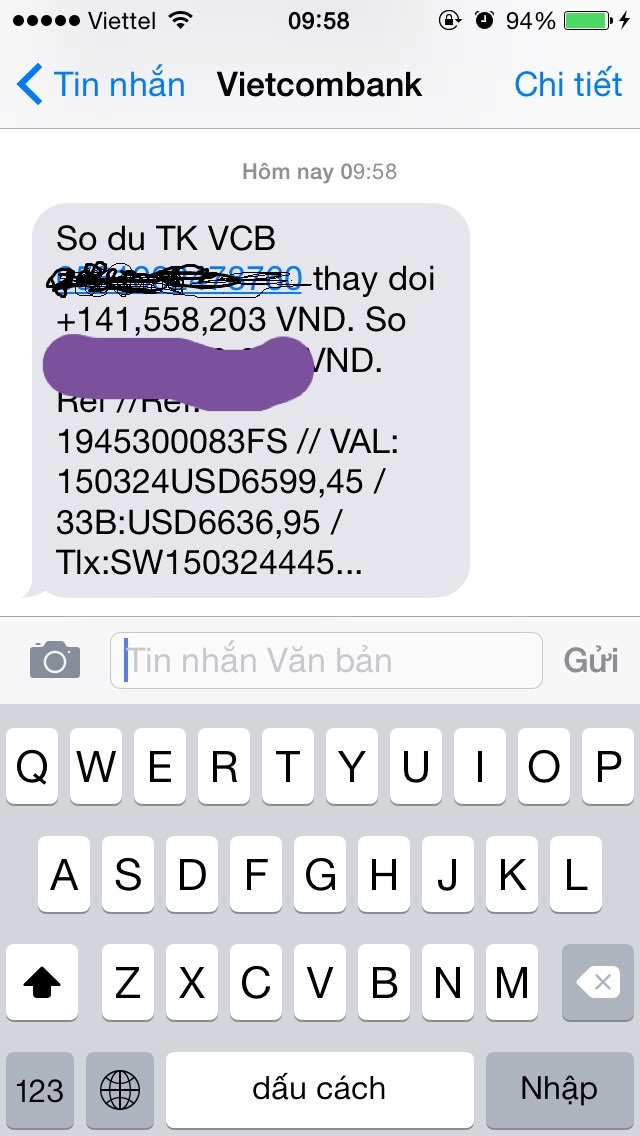Hit the backspace key
Image resolution: width=640 pixels, height=1136 pixels.
602,984
